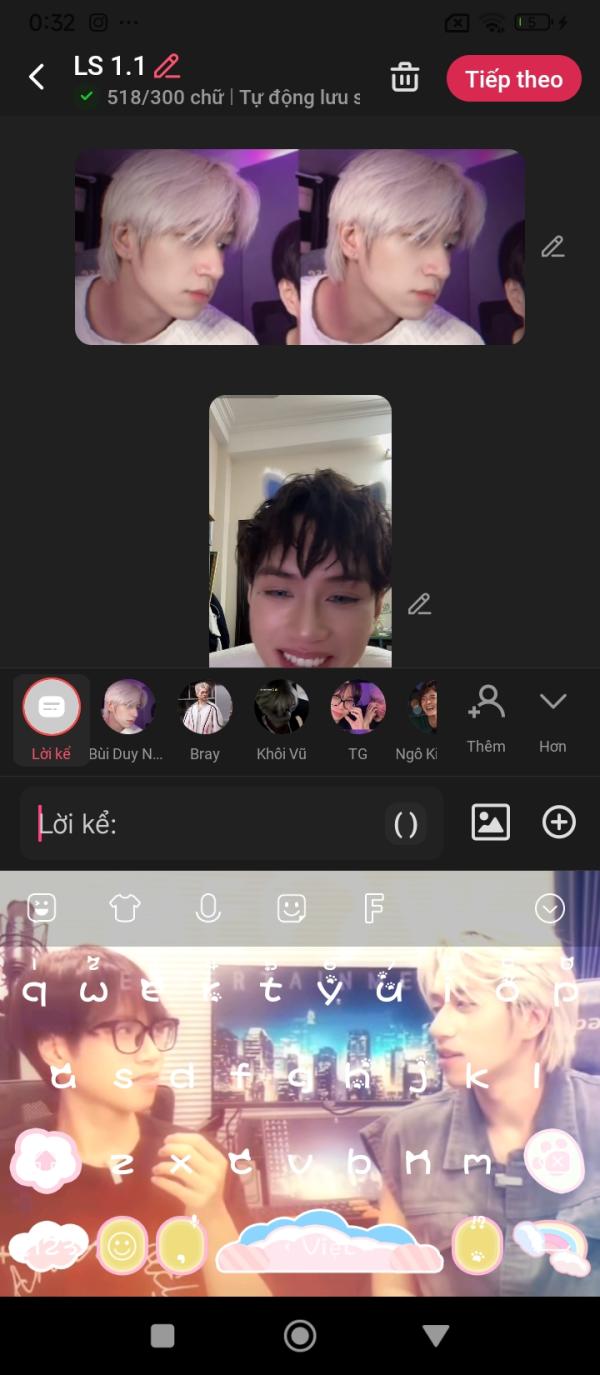Edit the dark-haired selfie message
This screenshot has height=1375, width=600.
coord(420,604)
